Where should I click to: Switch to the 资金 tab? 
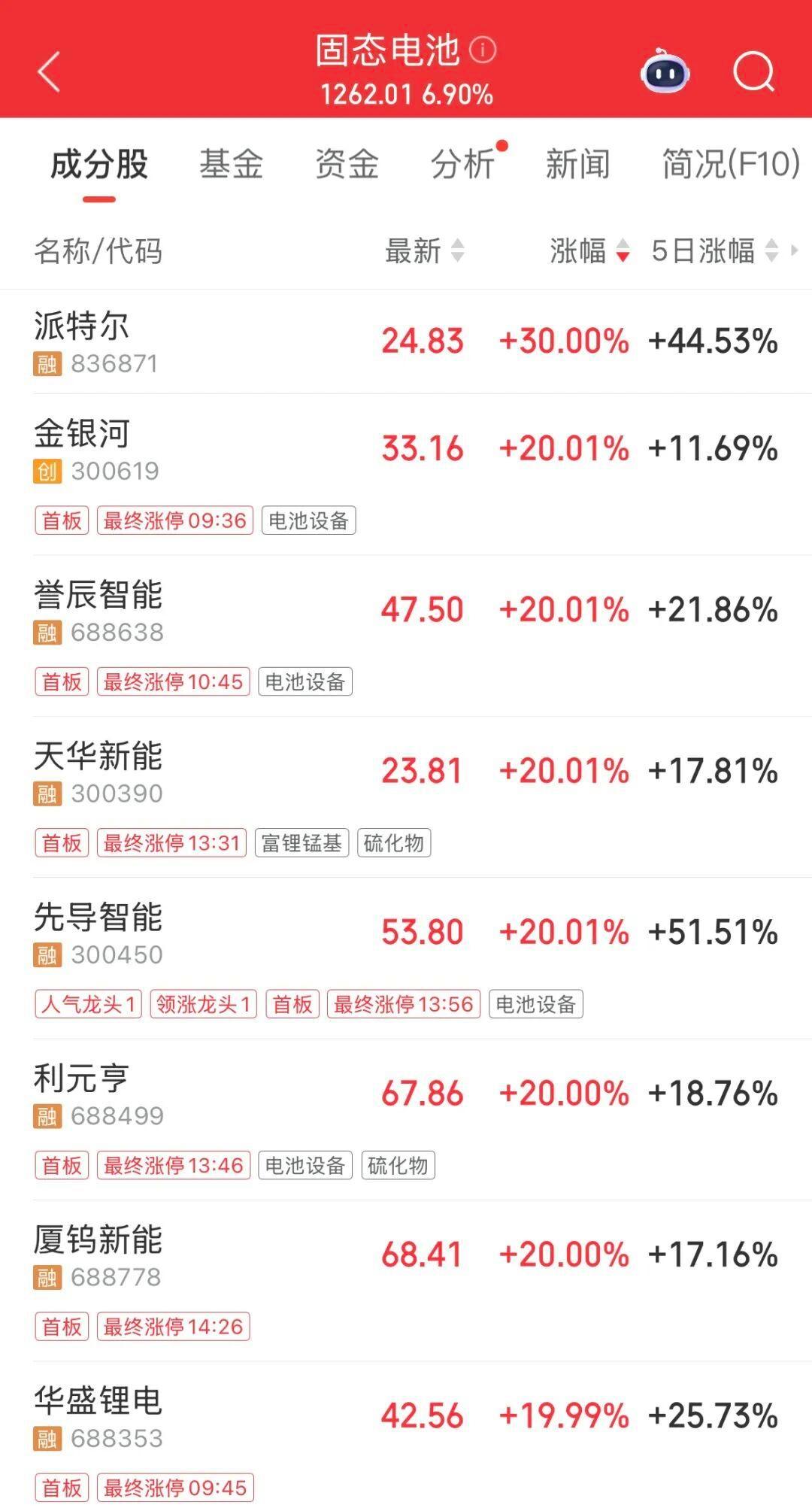[x=347, y=164]
